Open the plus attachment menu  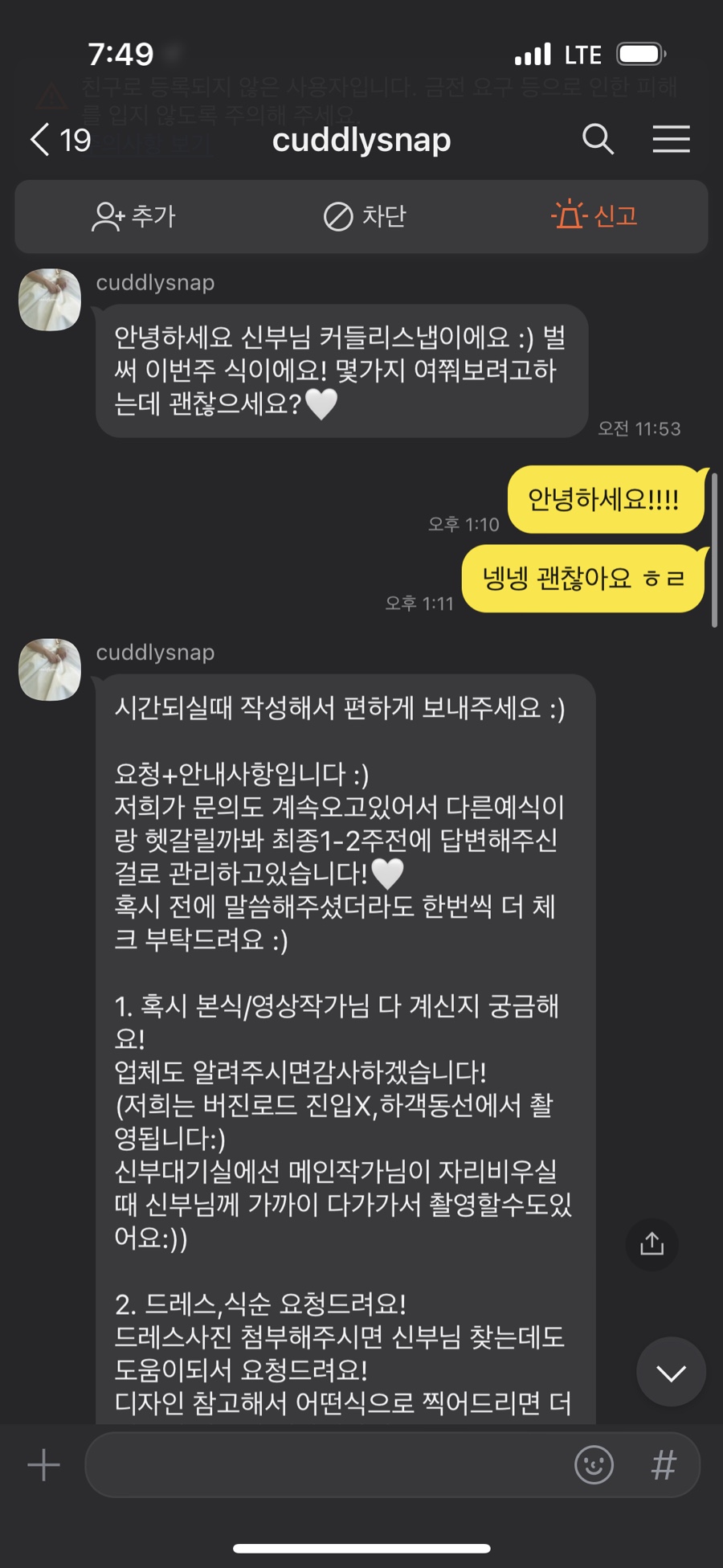(x=43, y=1464)
